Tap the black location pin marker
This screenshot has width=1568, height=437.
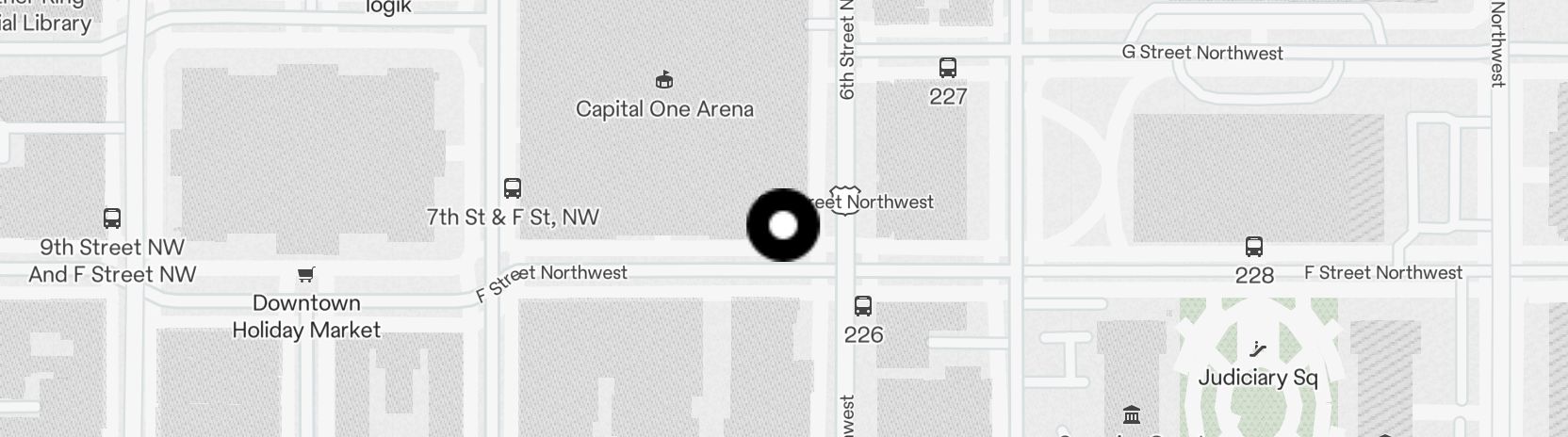click(783, 225)
